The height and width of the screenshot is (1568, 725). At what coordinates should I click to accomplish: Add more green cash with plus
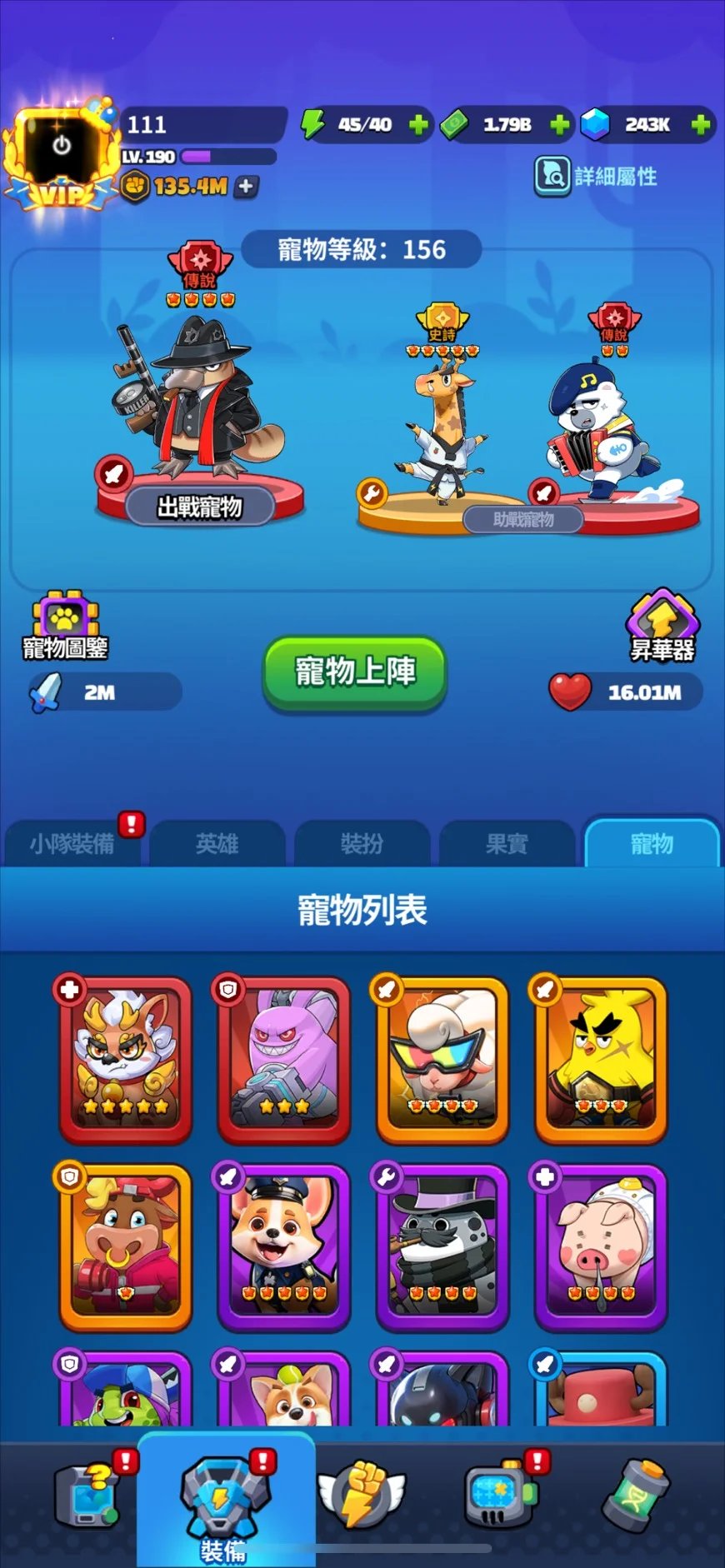[x=560, y=125]
